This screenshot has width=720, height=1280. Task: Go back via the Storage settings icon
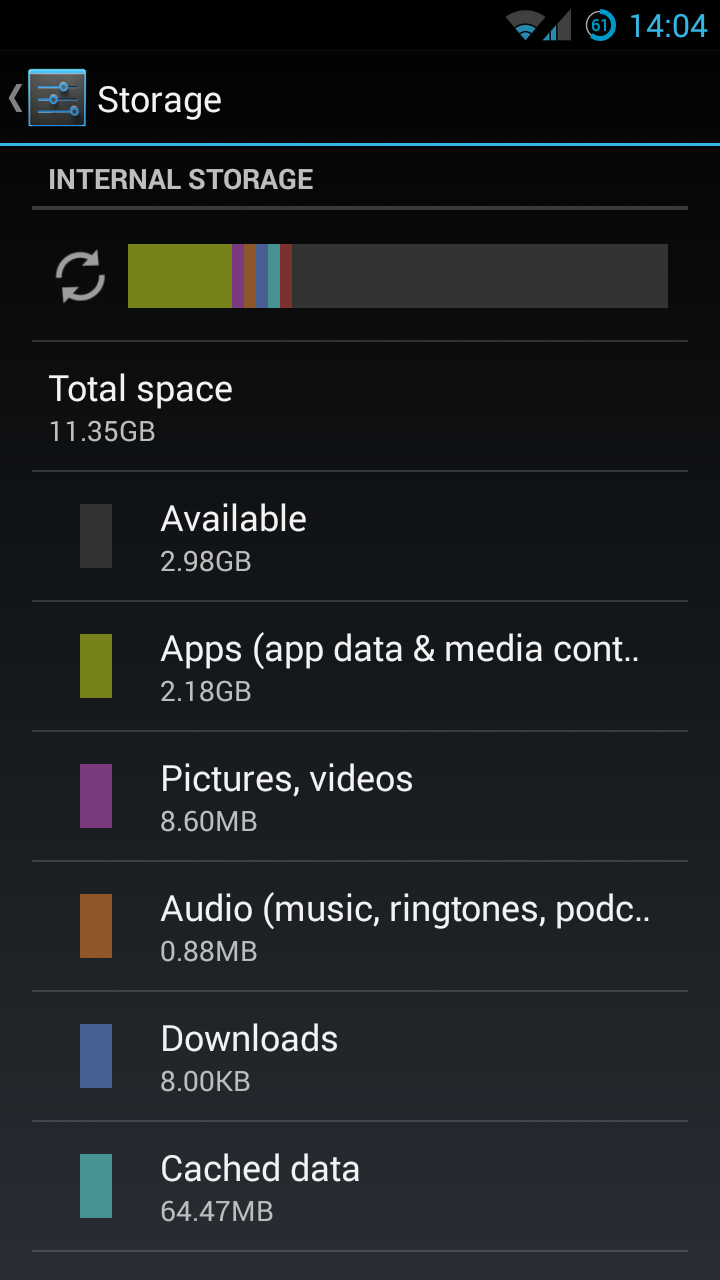(56, 98)
